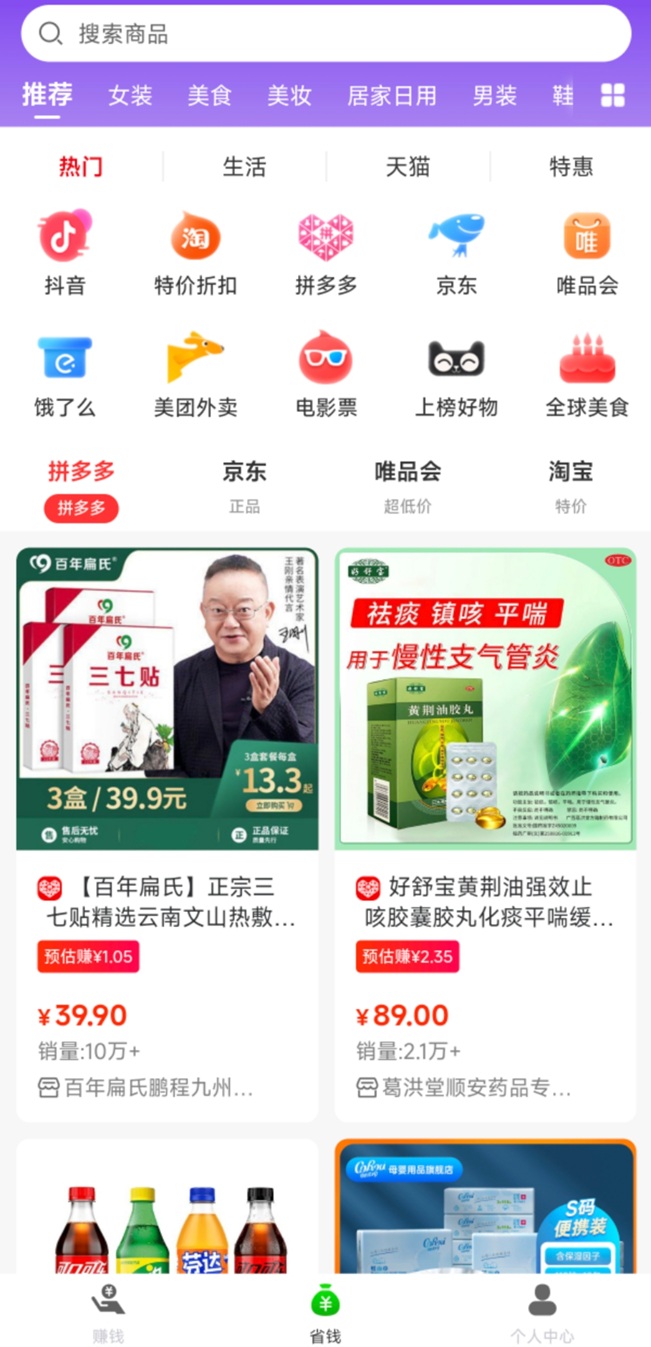
Task: Select the 生活 section tab
Action: 244,167
